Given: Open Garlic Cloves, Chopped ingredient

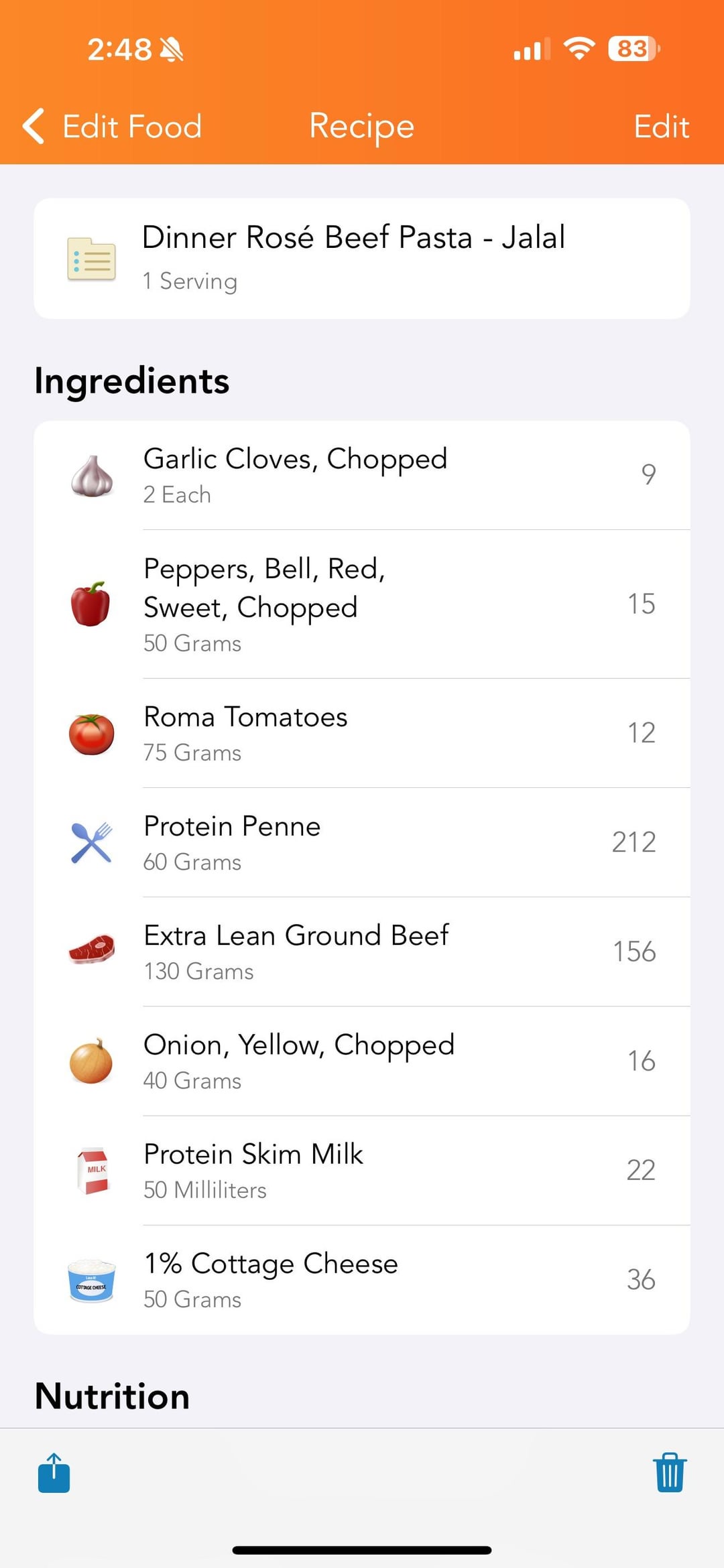Looking at the screenshot, I should coord(362,476).
